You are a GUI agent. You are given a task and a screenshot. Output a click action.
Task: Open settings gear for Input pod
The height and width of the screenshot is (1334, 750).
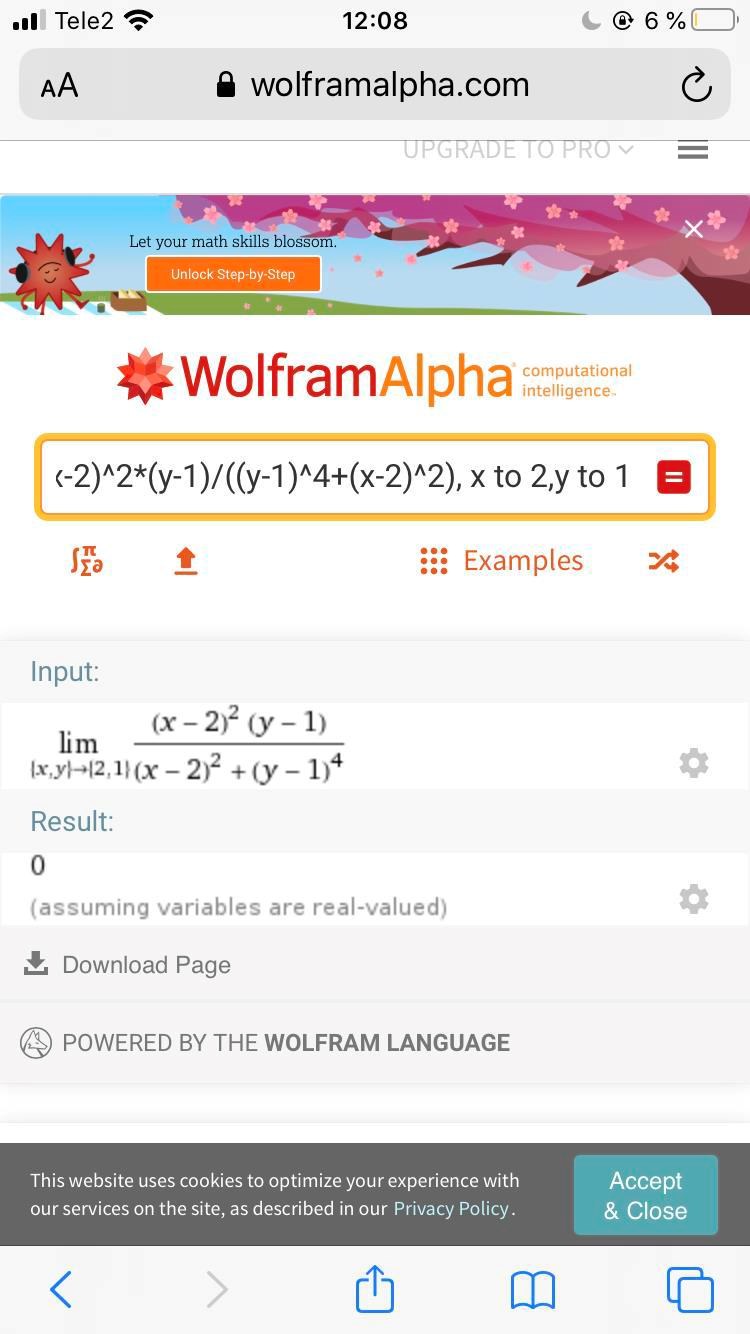tap(693, 763)
